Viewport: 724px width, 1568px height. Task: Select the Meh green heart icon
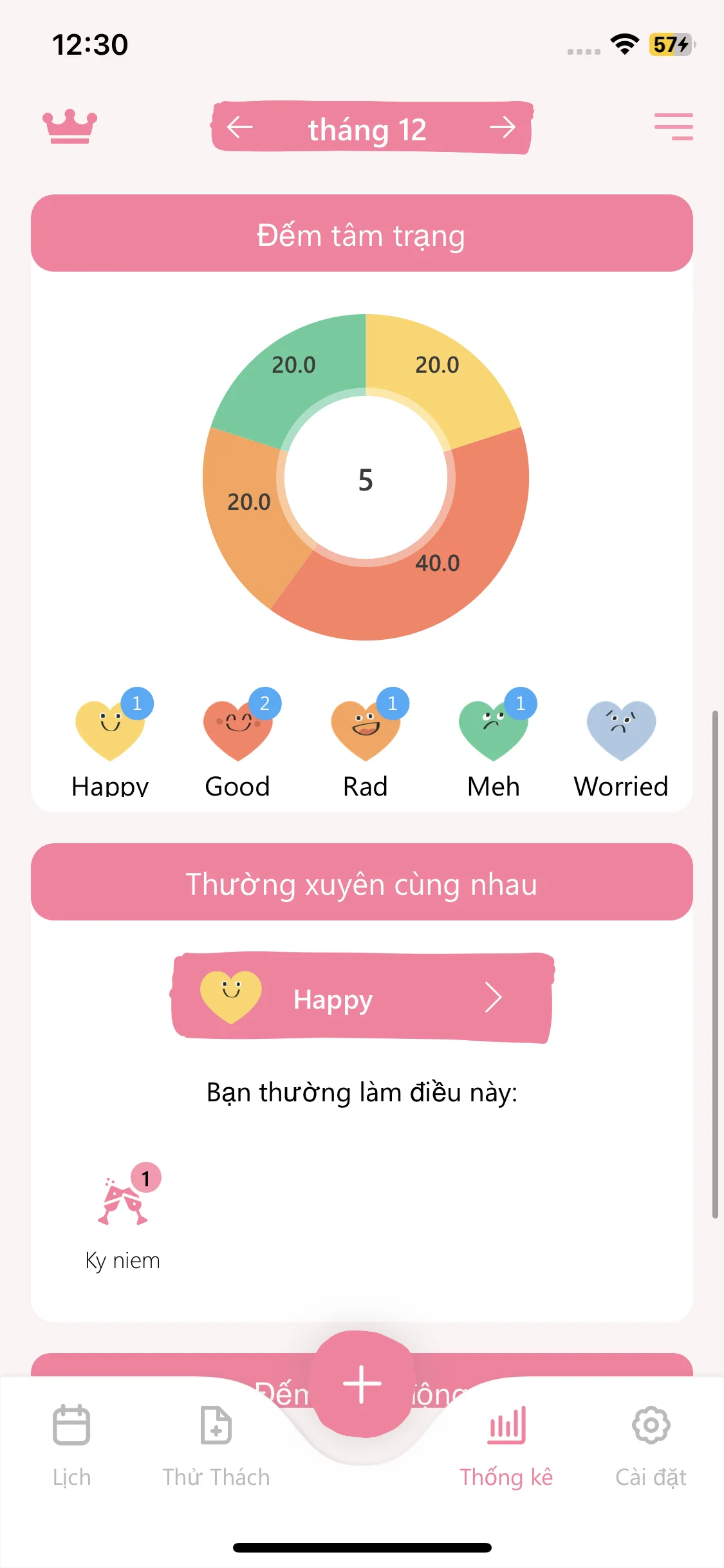pyautogui.click(x=492, y=731)
